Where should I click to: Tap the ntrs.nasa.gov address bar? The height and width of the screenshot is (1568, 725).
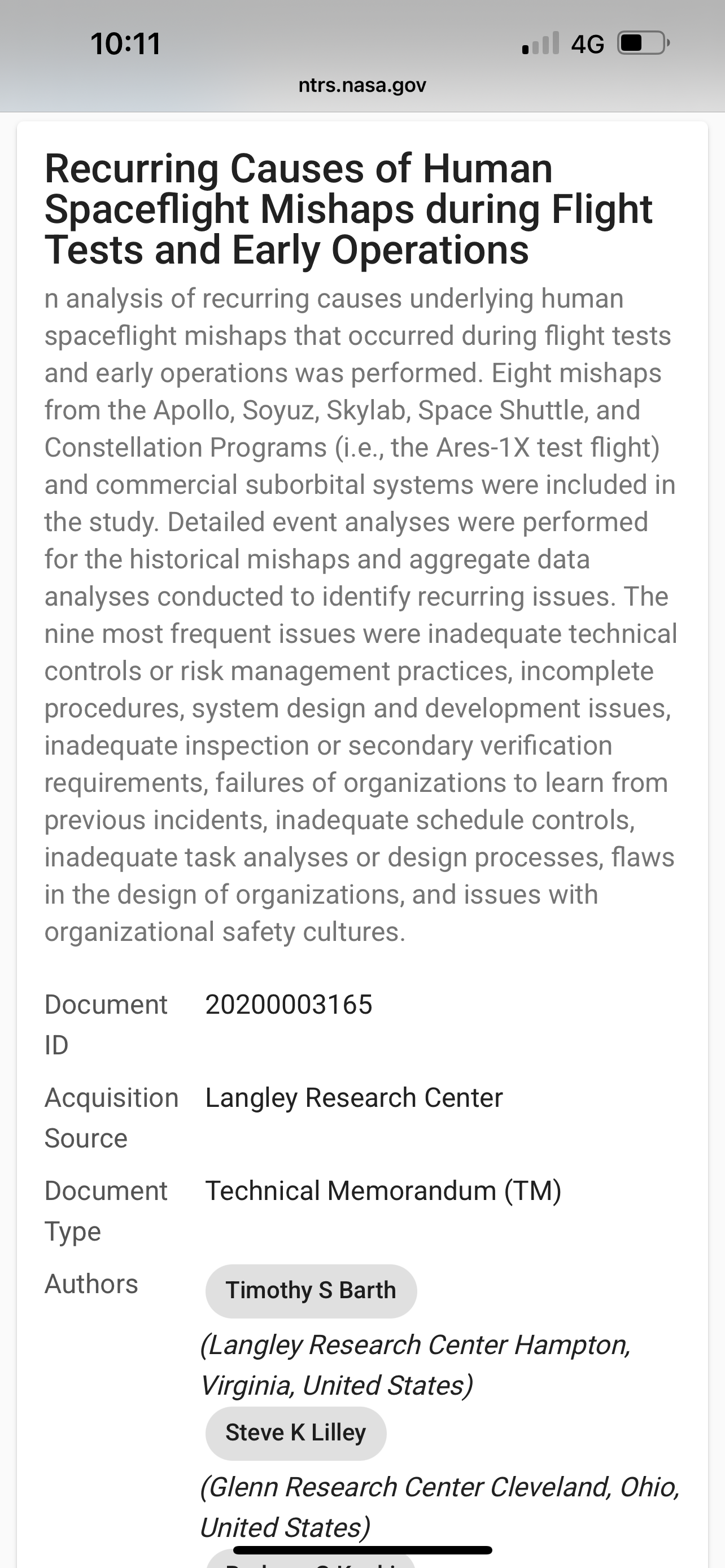(362, 85)
